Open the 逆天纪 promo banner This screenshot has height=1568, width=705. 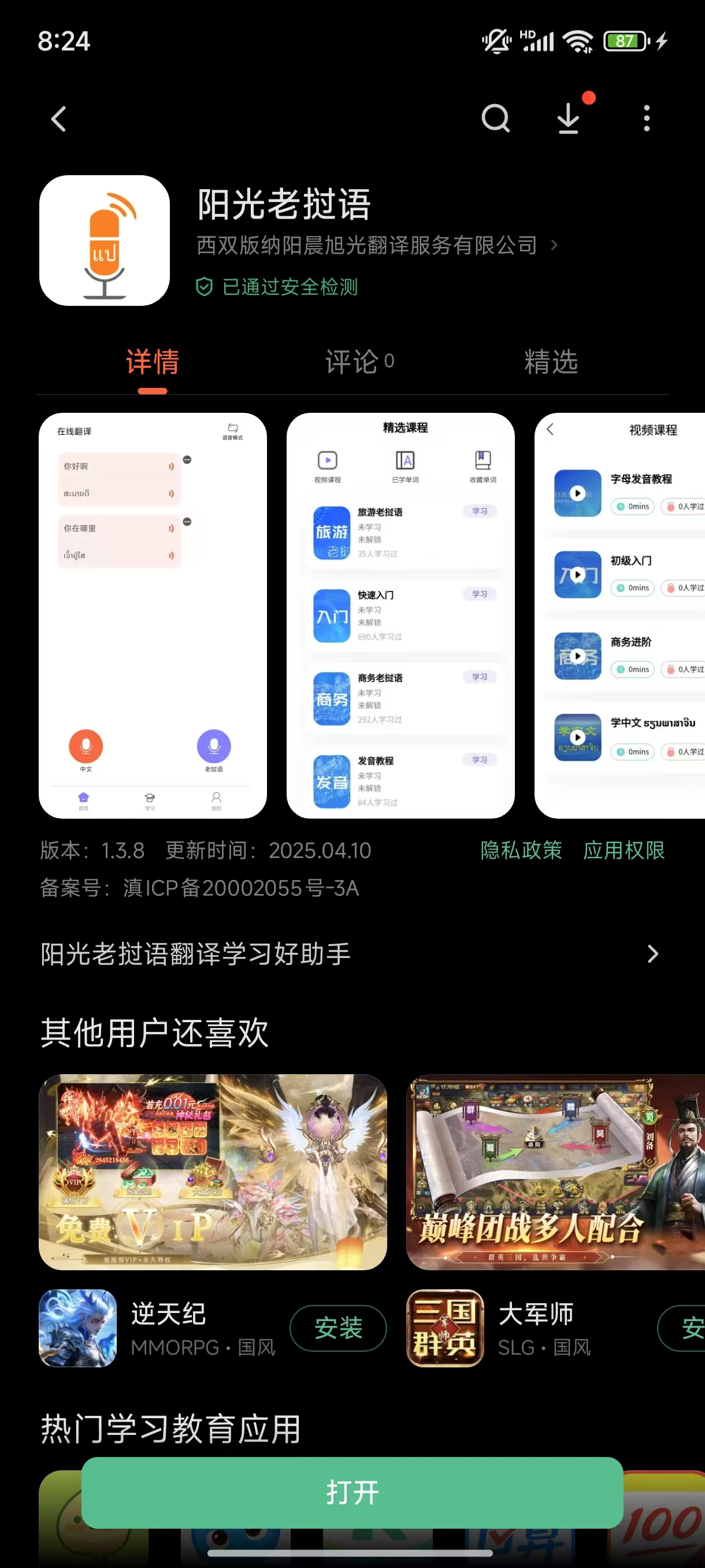213,1172
